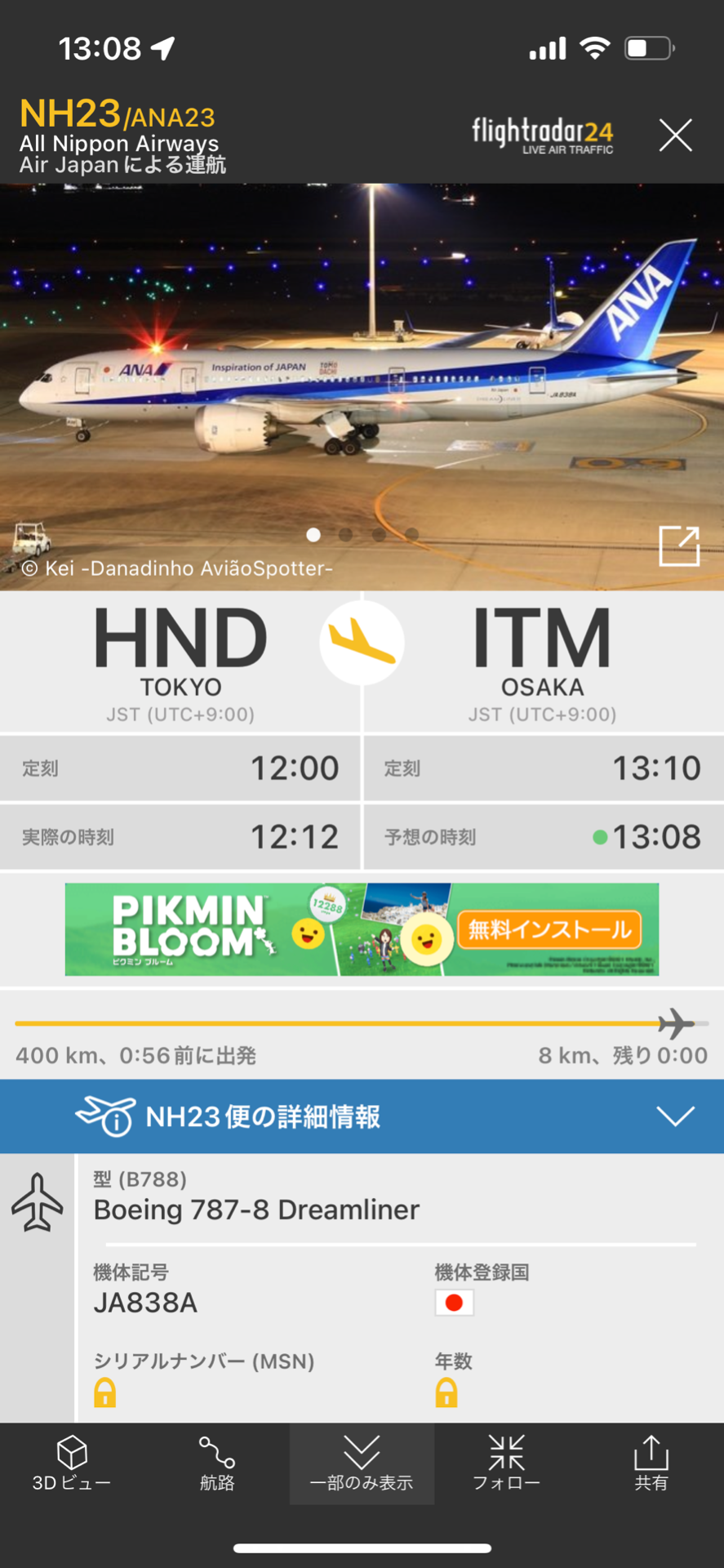Open the 3D ビュー view
The height and width of the screenshot is (1568, 724).
[72, 1463]
